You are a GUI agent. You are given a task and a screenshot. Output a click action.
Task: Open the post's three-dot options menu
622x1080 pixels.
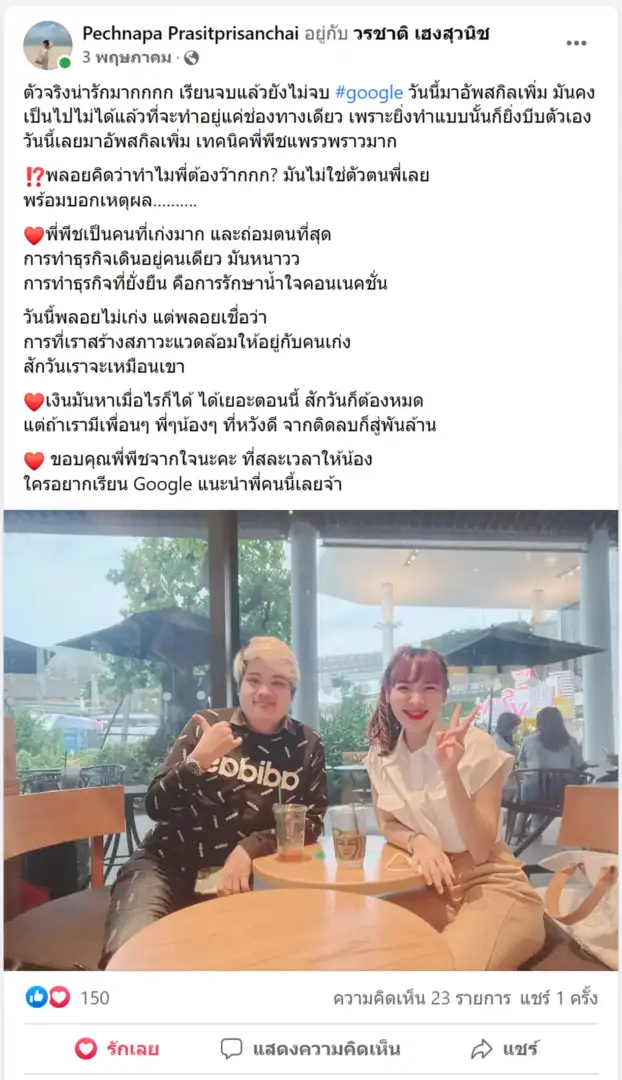(x=576, y=43)
